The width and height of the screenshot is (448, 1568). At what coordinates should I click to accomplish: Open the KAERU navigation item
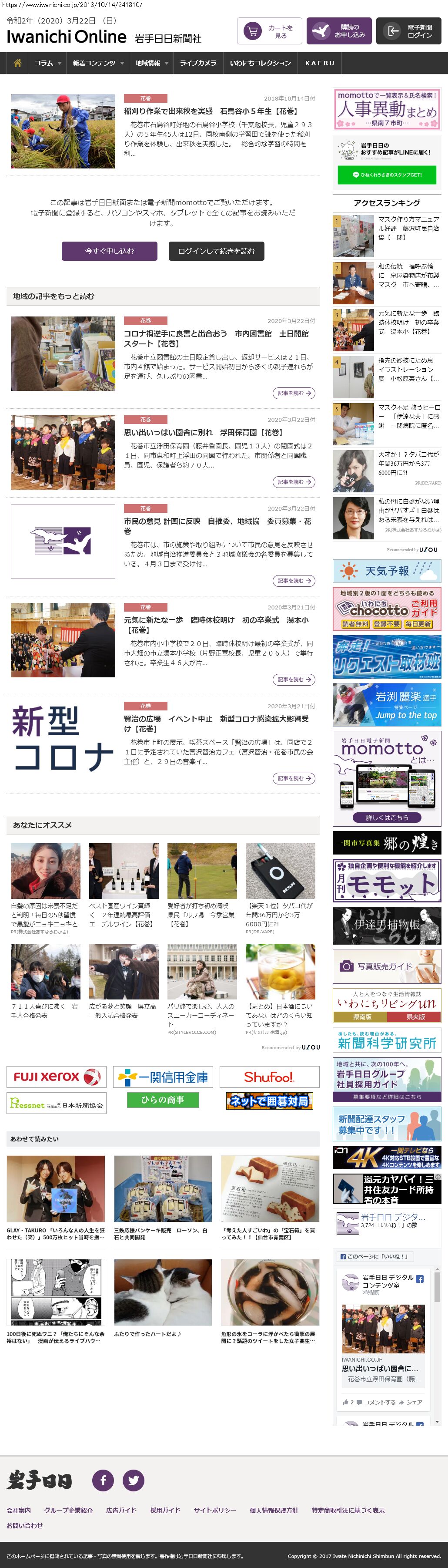pos(320,63)
